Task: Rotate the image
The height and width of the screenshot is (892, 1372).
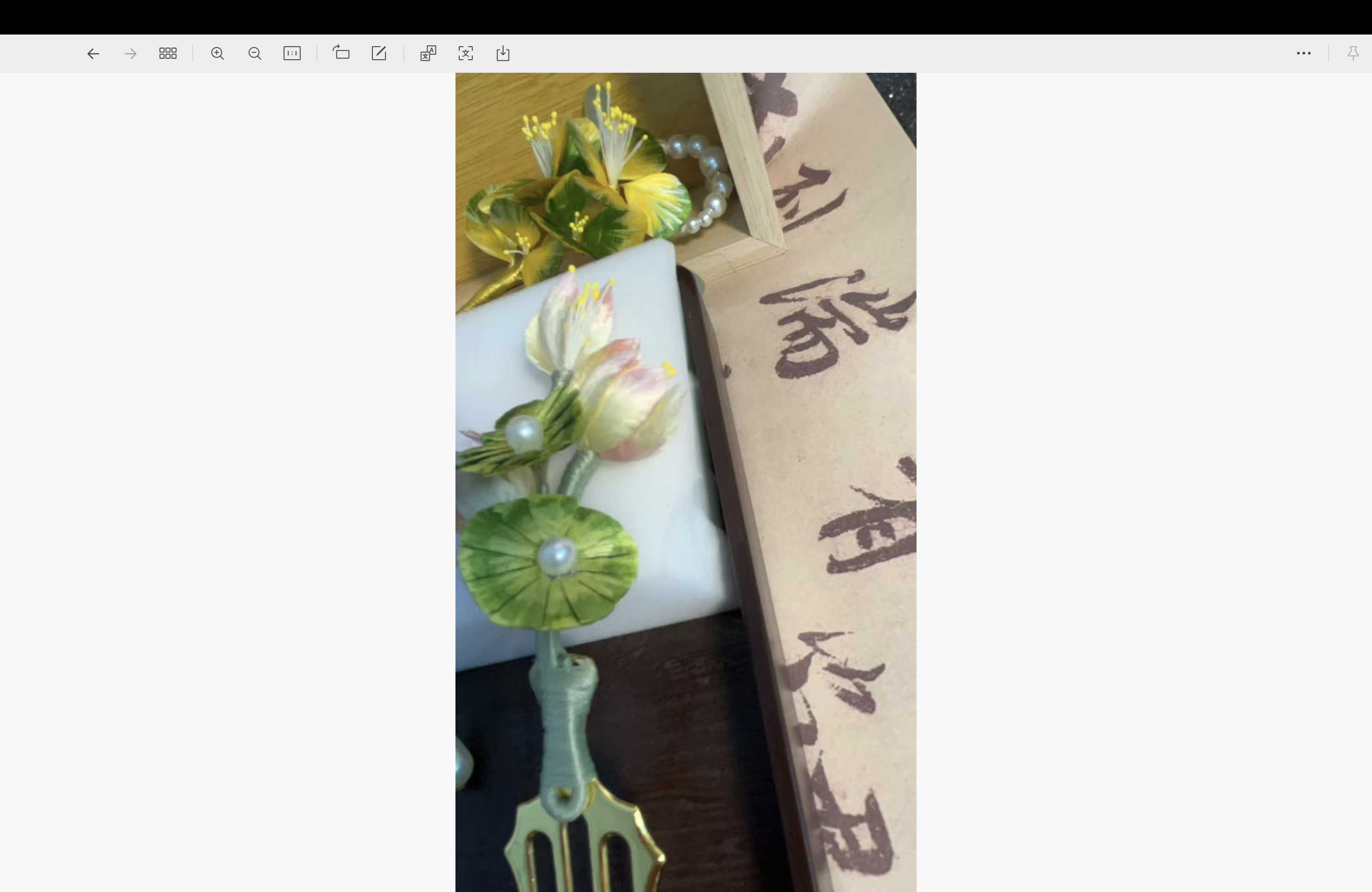Action: coord(341,53)
